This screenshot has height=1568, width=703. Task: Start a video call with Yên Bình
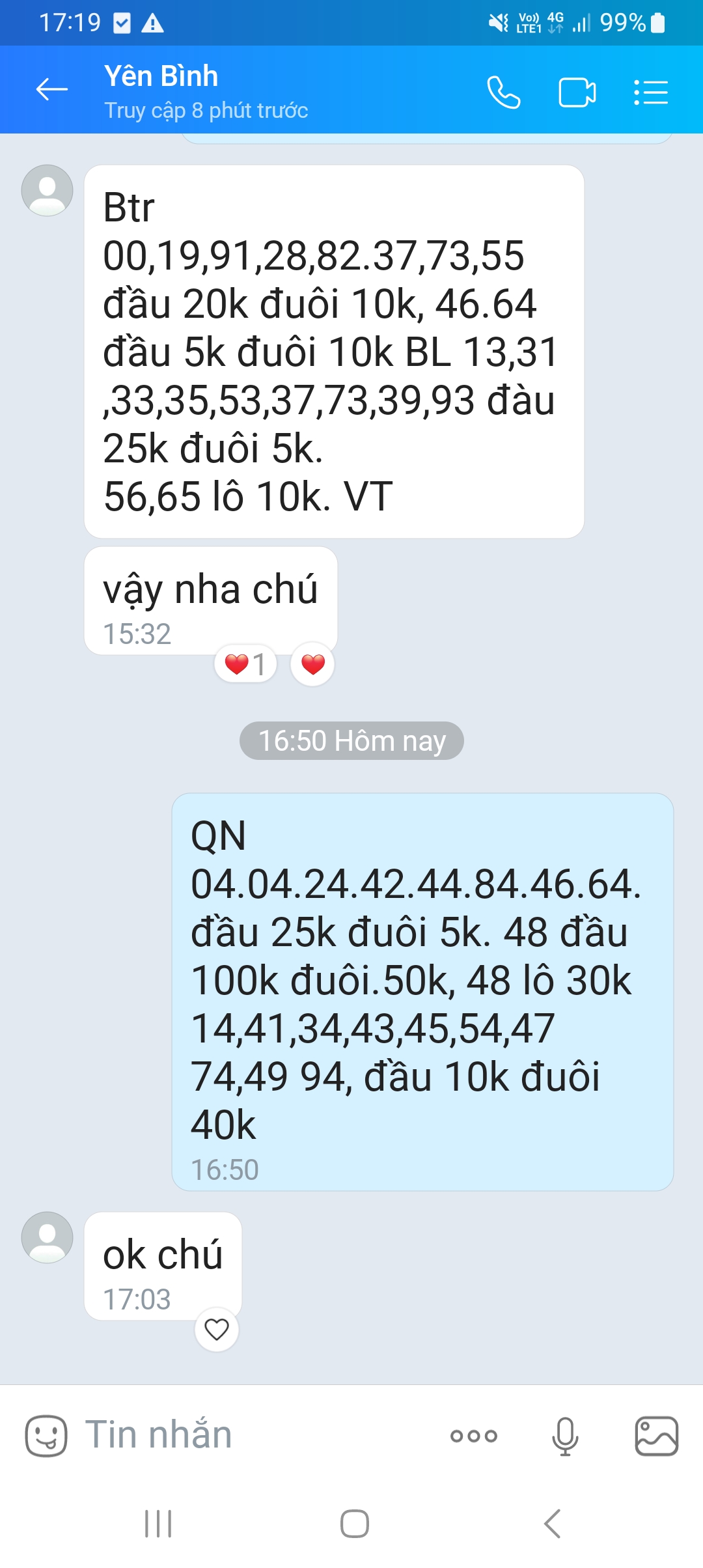(x=577, y=92)
